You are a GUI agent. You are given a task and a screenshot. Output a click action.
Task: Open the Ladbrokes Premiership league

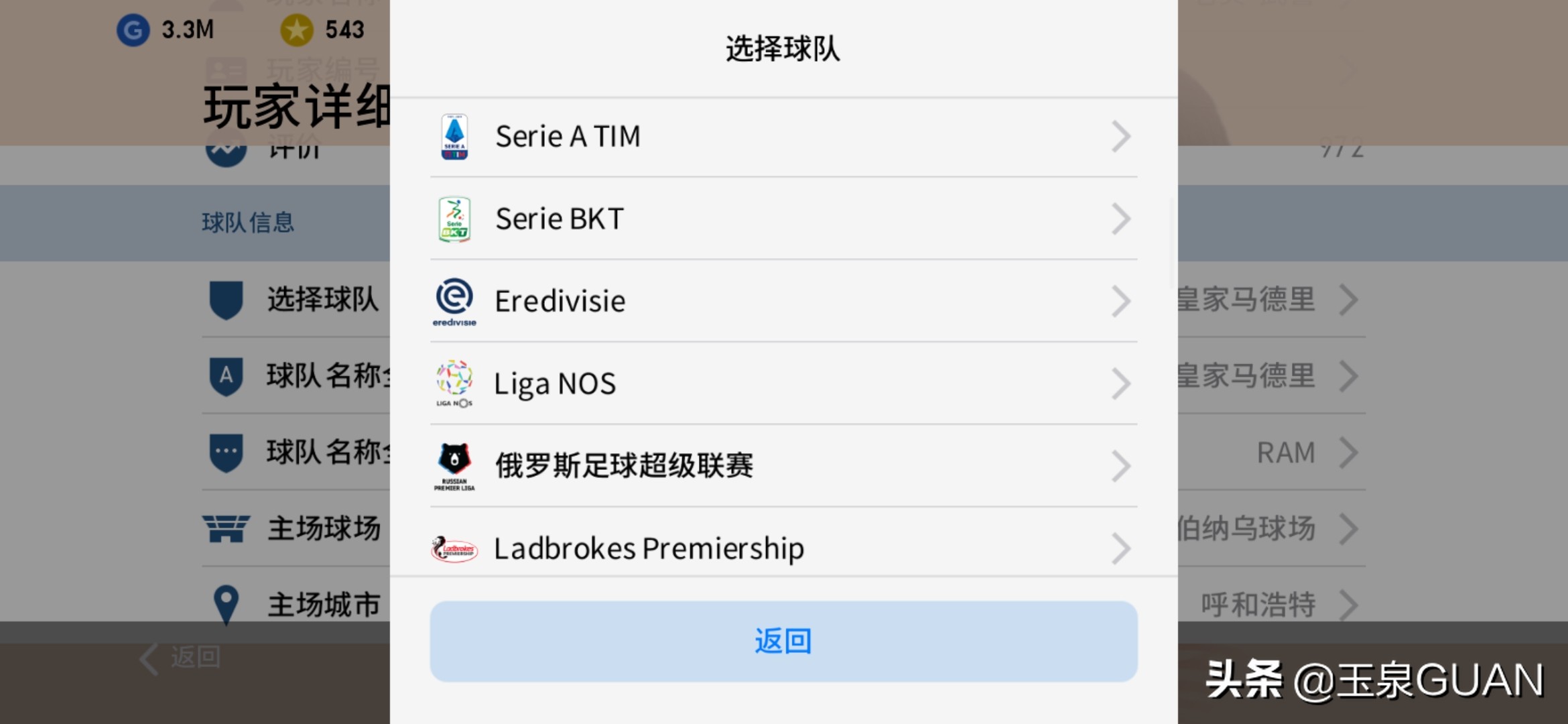pyautogui.click(x=783, y=547)
